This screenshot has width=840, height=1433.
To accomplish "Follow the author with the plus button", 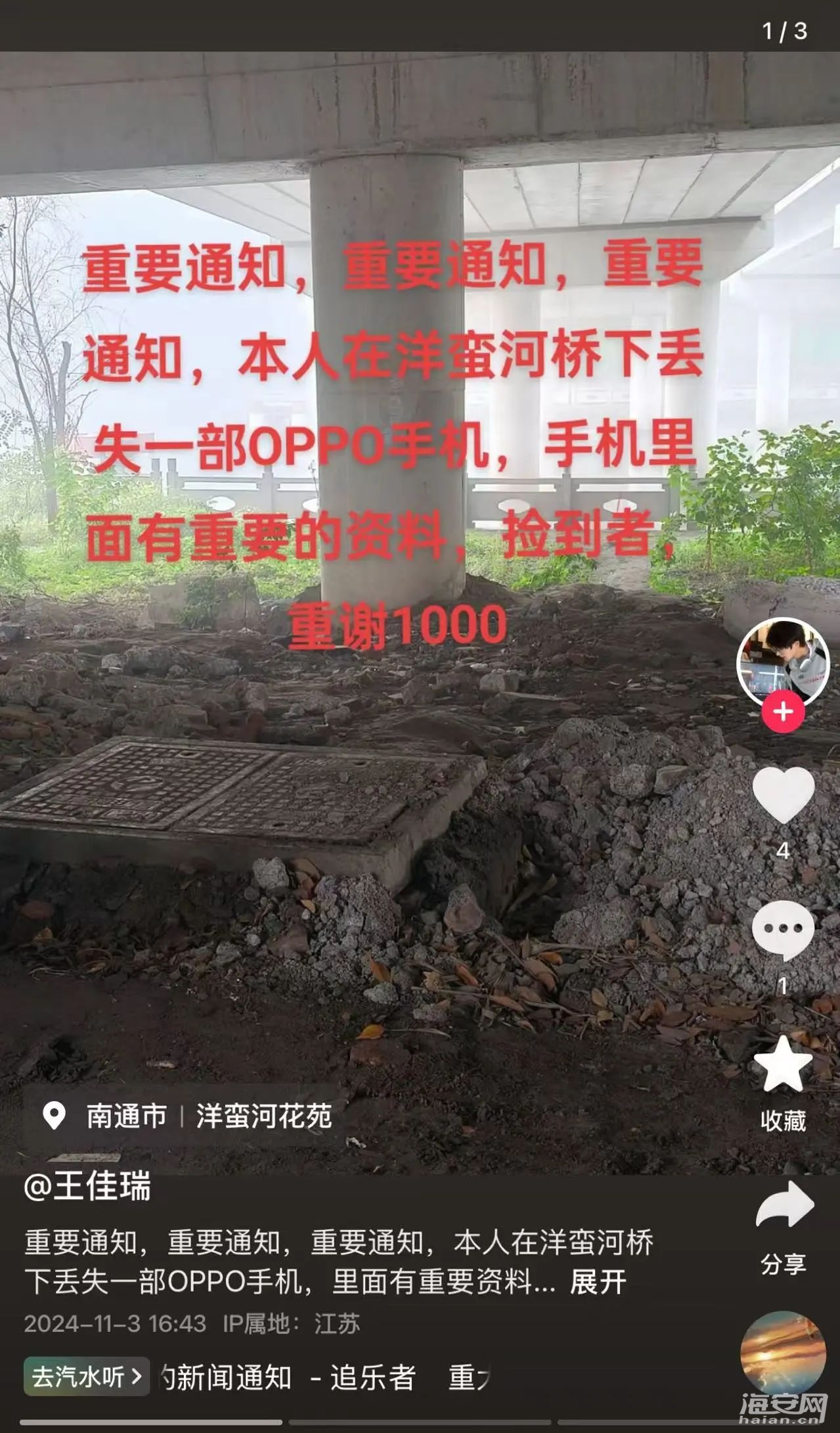I will pos(782,712).
